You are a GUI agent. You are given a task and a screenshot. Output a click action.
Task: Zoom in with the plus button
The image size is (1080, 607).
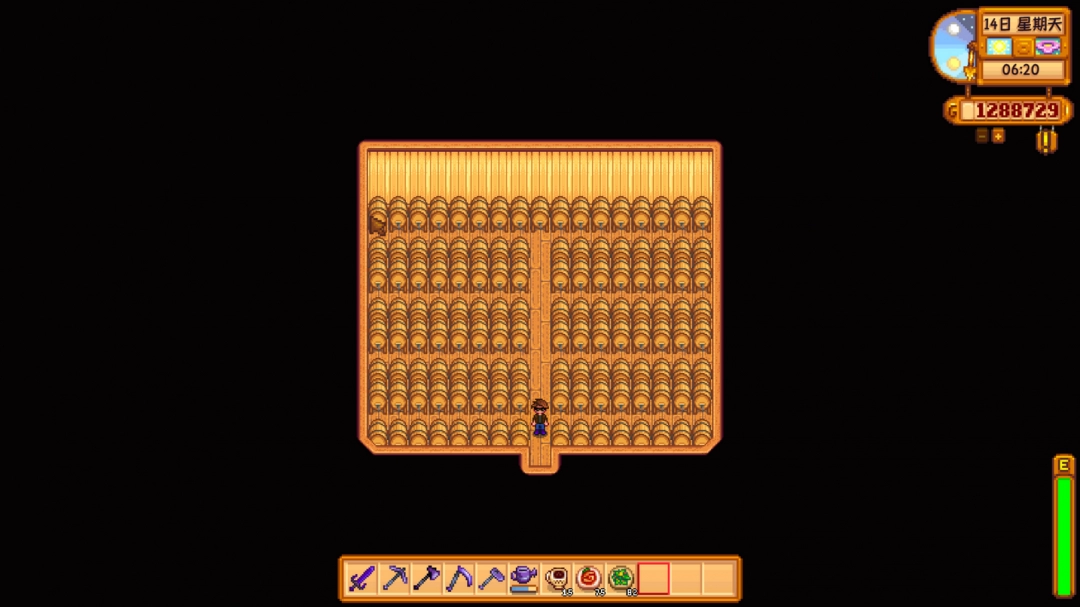[x=998, y=135]
